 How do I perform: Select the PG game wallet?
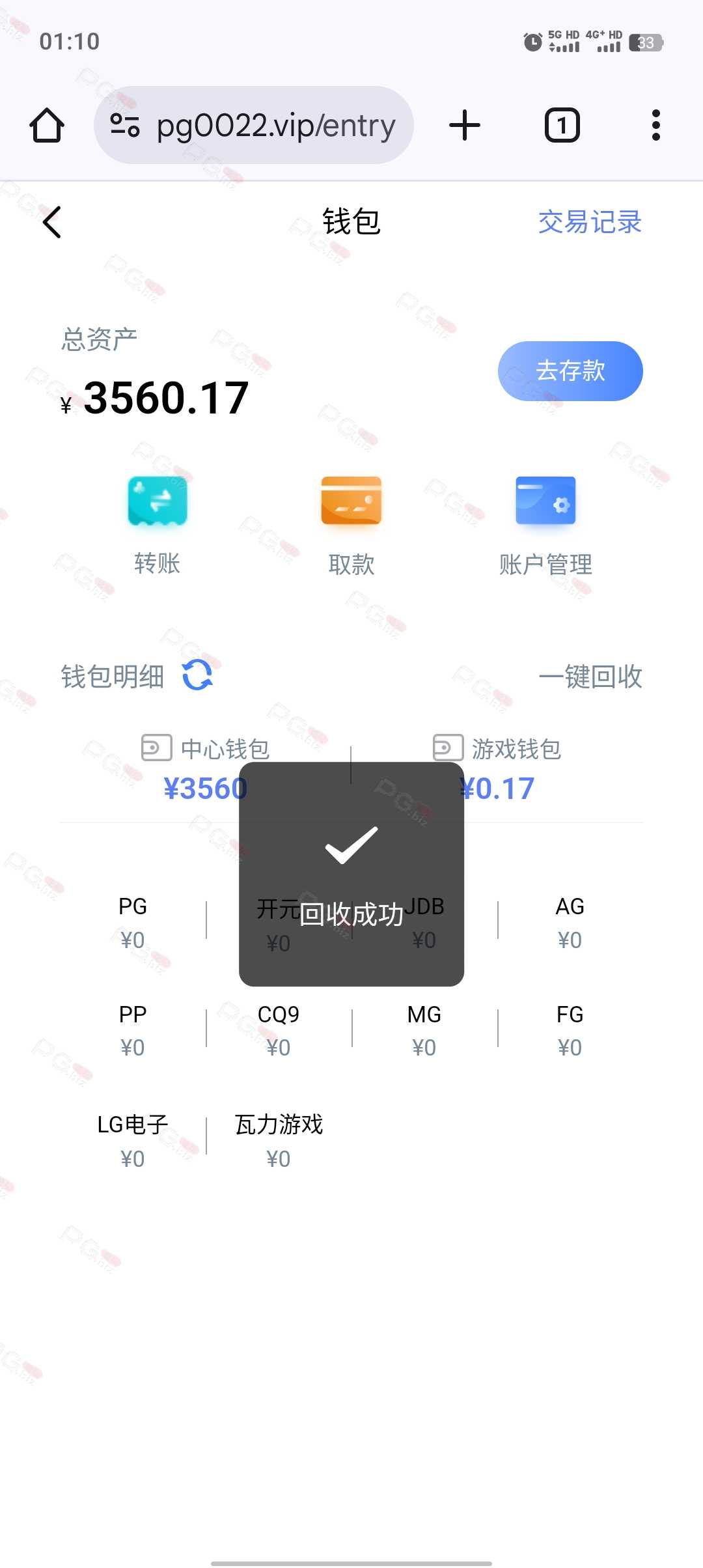pyautogui.click(x=133, y=923)
